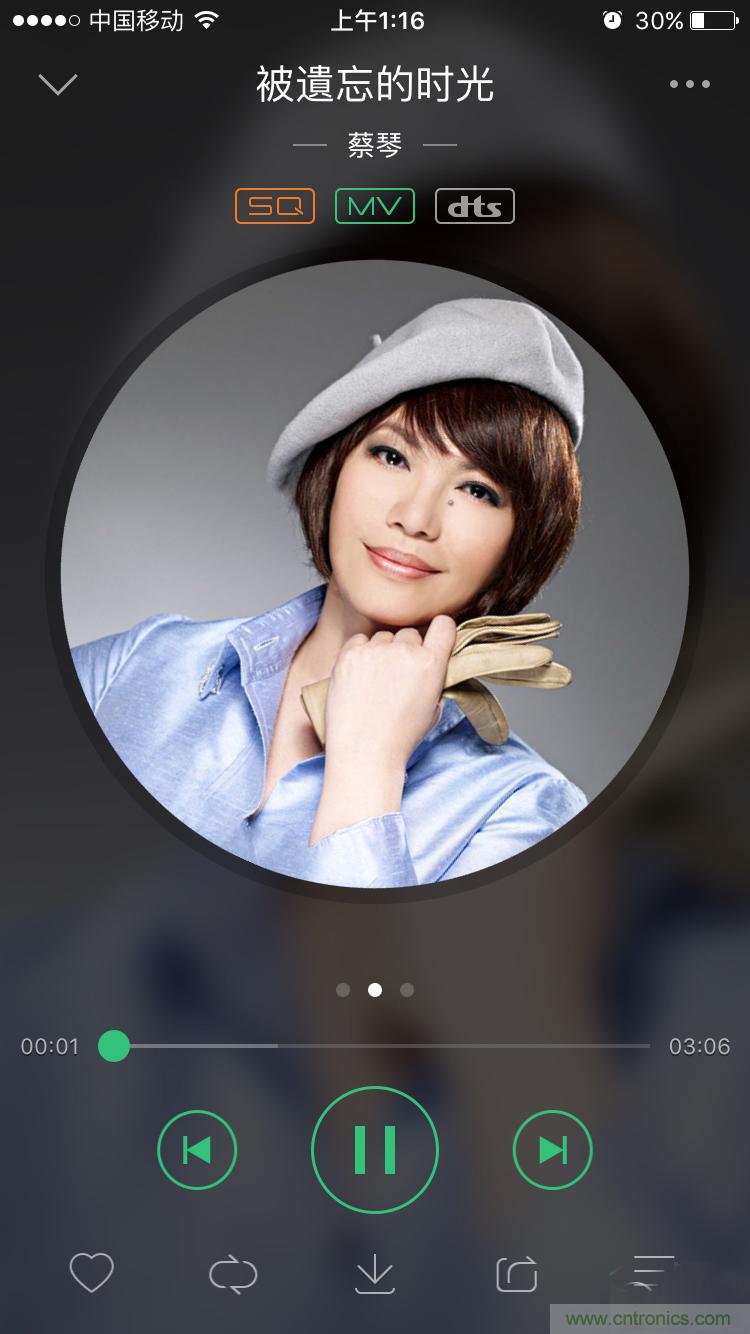Screen dimensions: 750x1334
Task: Tap the circular album cover
Action: (375, 575)
